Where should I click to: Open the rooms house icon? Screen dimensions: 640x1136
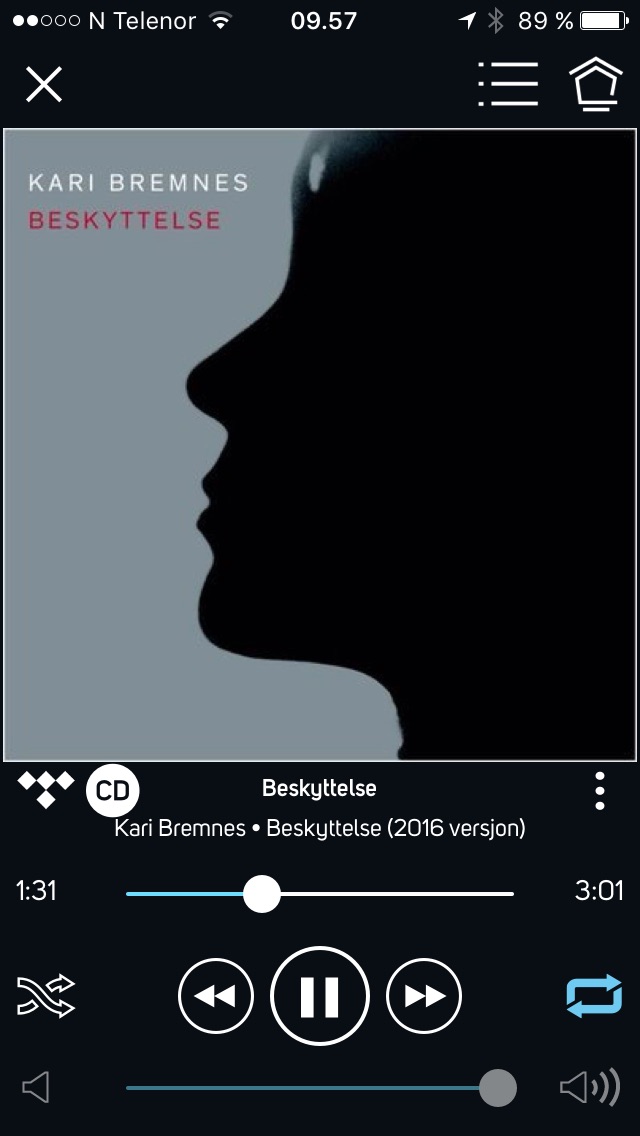(x=596, y=85)
